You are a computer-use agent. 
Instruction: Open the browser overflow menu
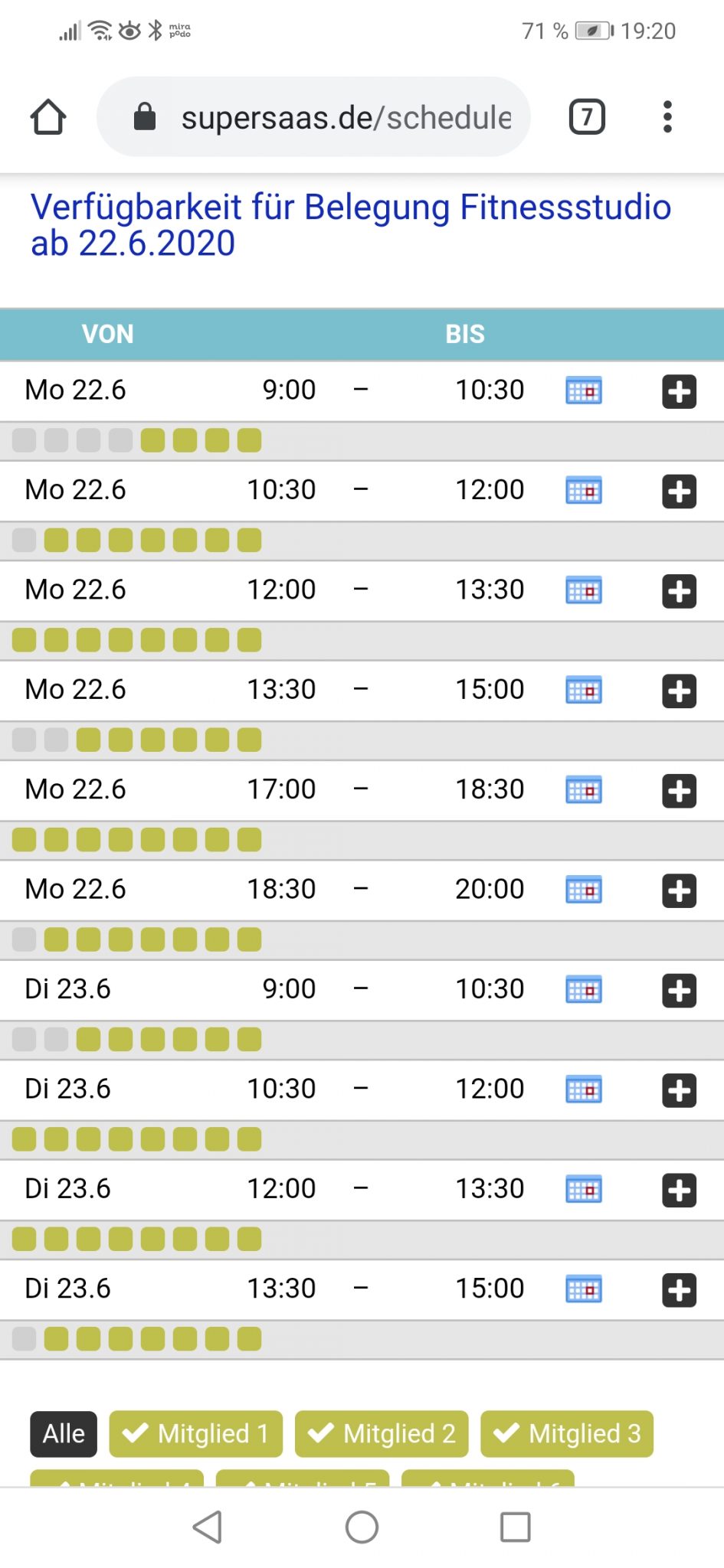(667, 117)
